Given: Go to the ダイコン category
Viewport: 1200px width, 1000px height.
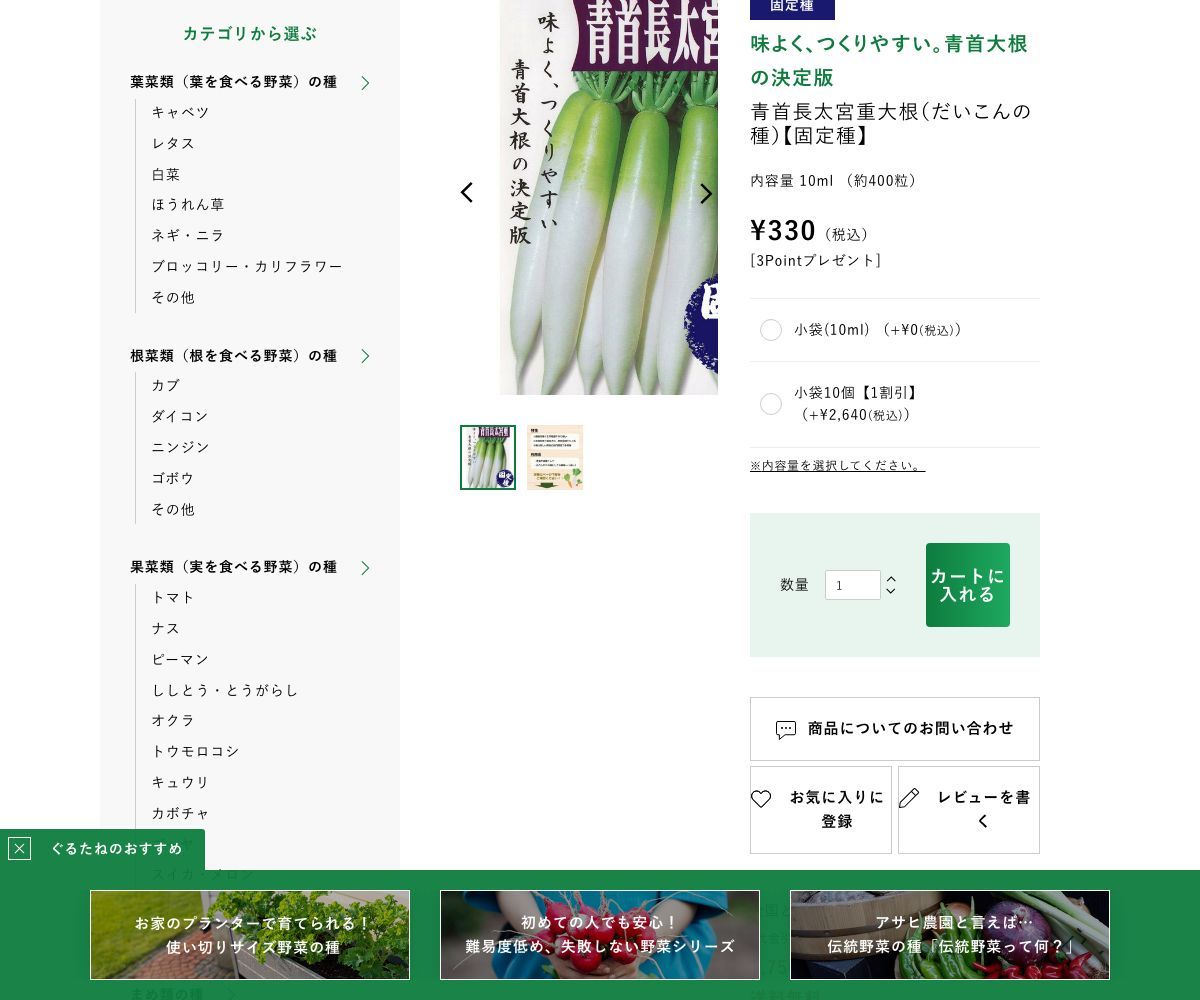Looking at the screenshot, I should point(180,416).
